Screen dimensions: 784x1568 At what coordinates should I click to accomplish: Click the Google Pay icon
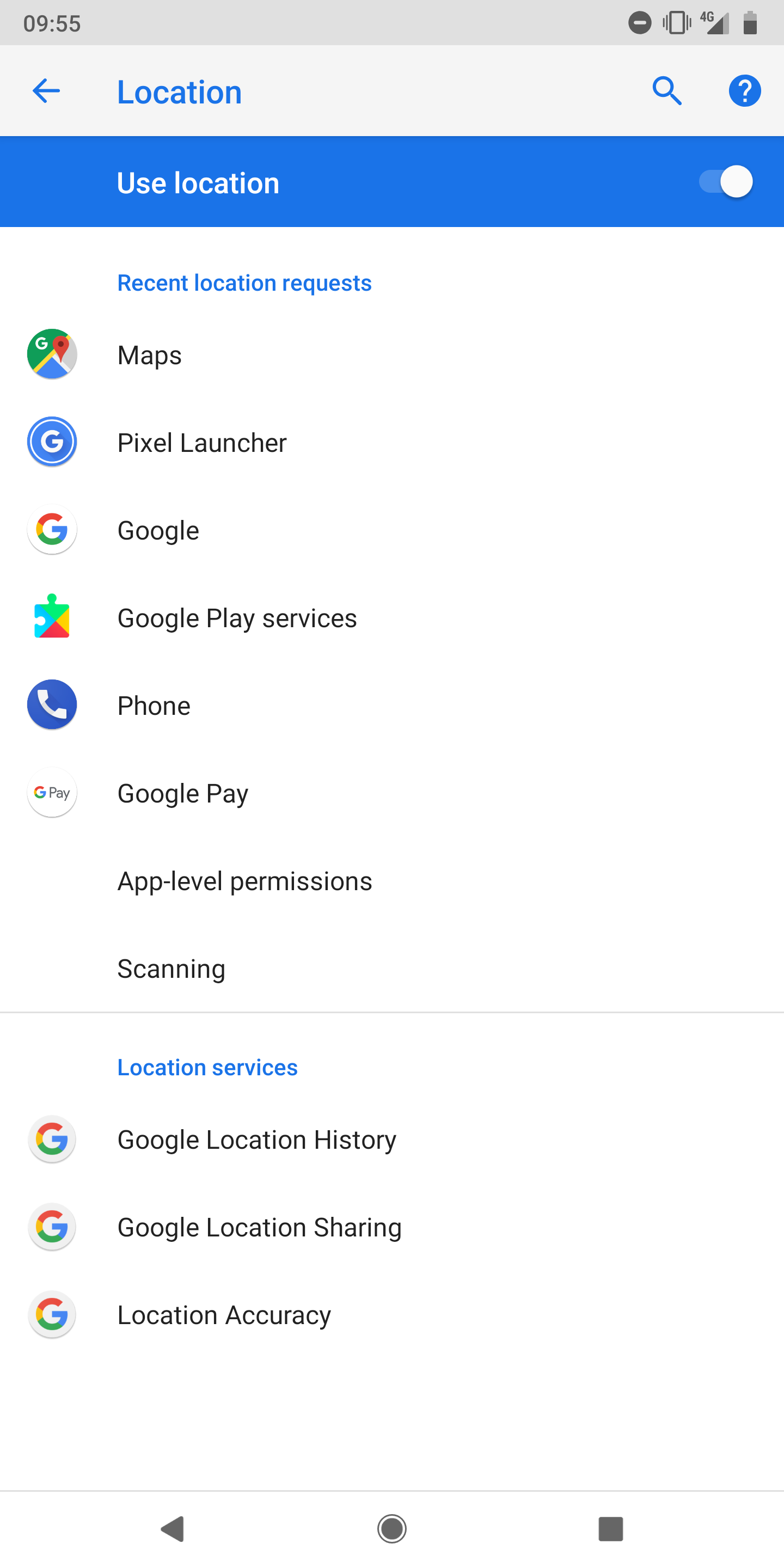pos(52,793)
